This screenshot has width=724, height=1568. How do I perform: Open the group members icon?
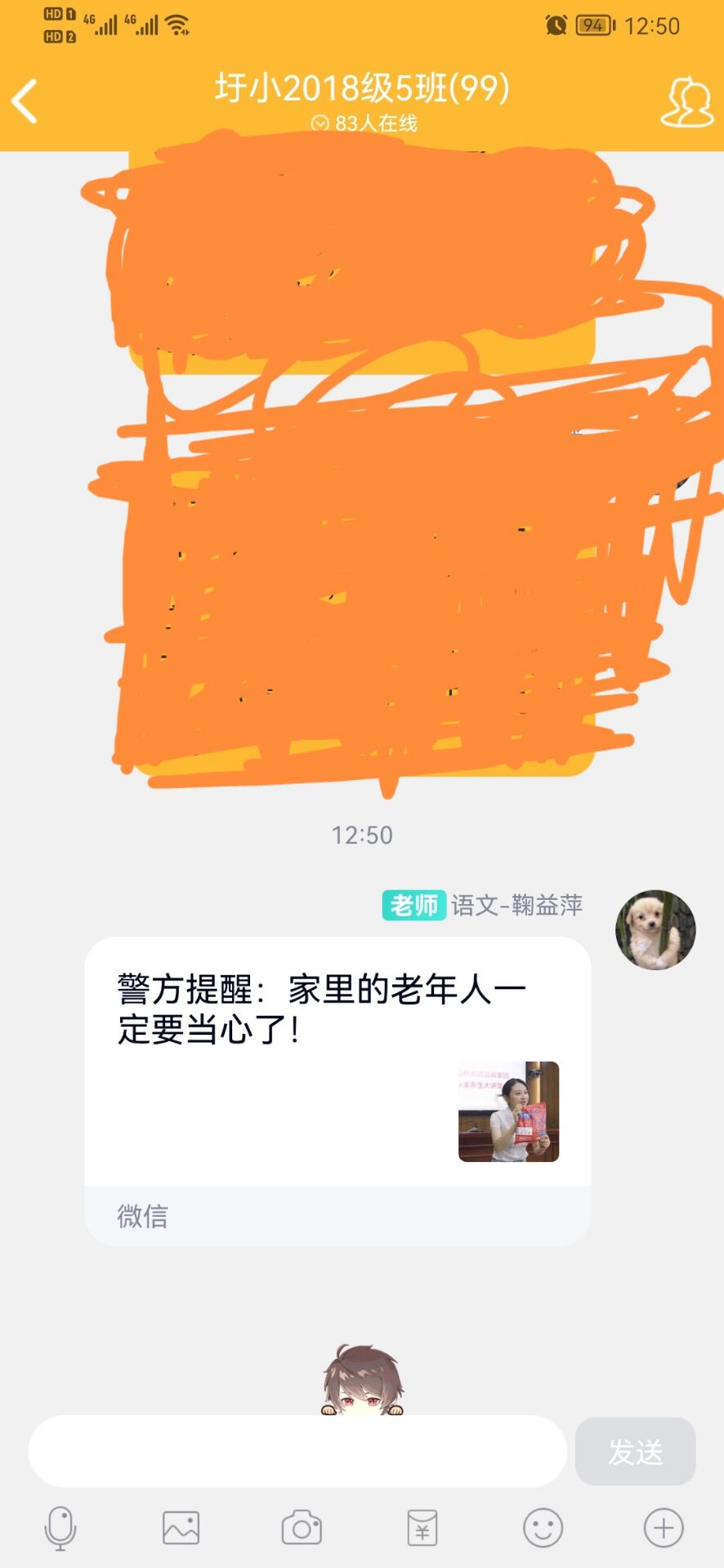click(x=687, y=102)
